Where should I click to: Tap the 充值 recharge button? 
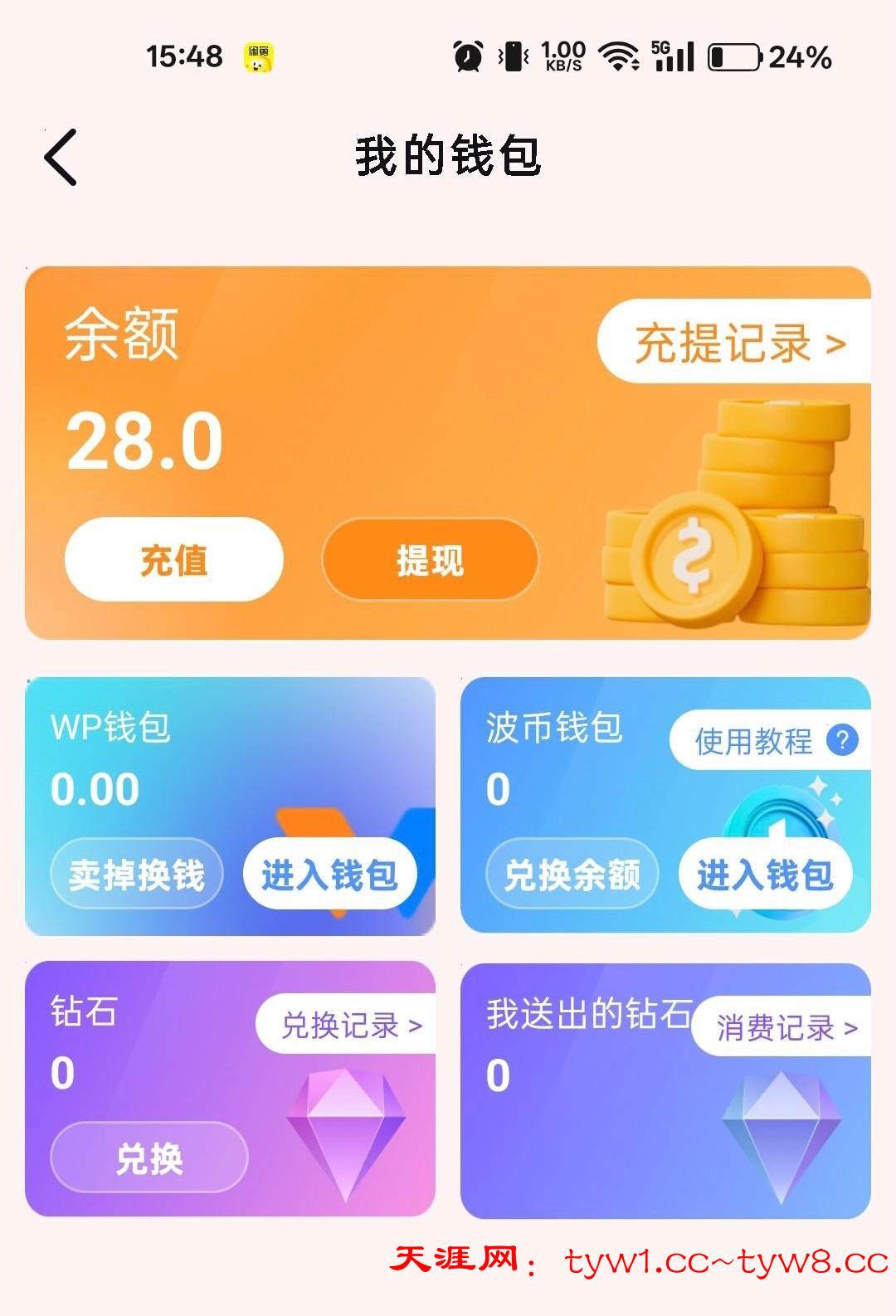click(173, 560)
